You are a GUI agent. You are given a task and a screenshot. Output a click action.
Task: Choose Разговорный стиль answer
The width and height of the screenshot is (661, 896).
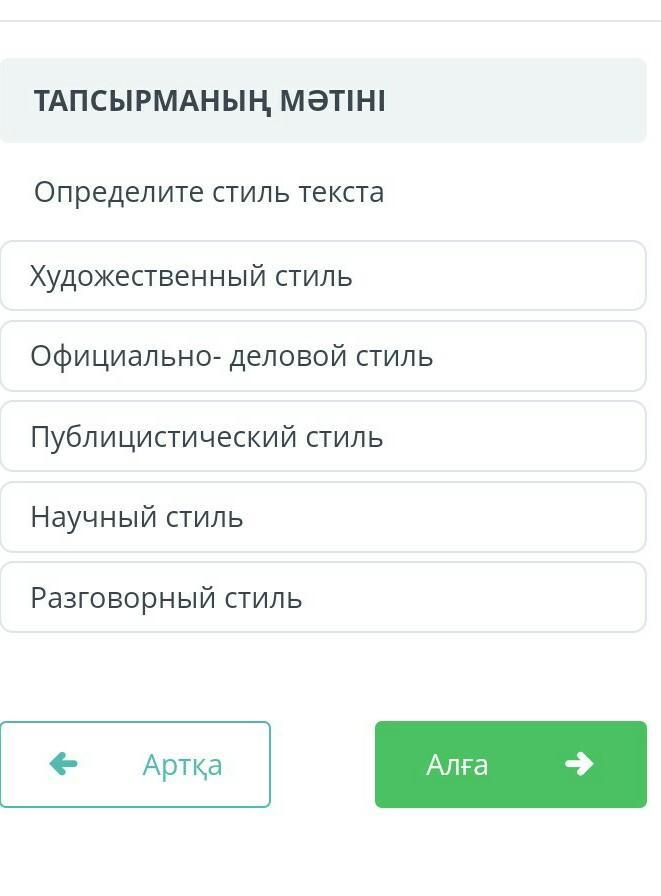tap(322, 598)
